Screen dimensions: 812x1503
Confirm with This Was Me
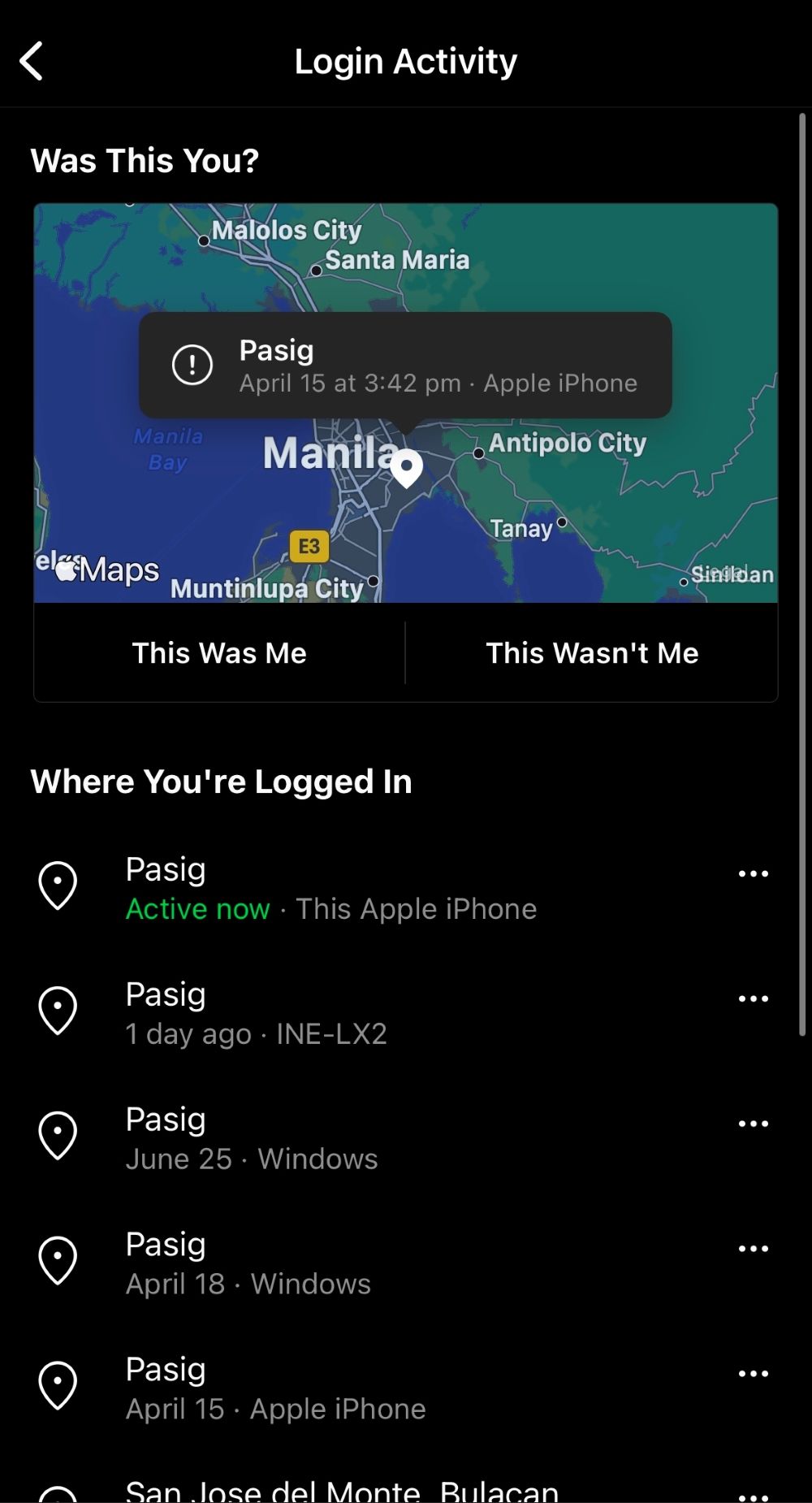pyautogui.click(x=219, y=653)
